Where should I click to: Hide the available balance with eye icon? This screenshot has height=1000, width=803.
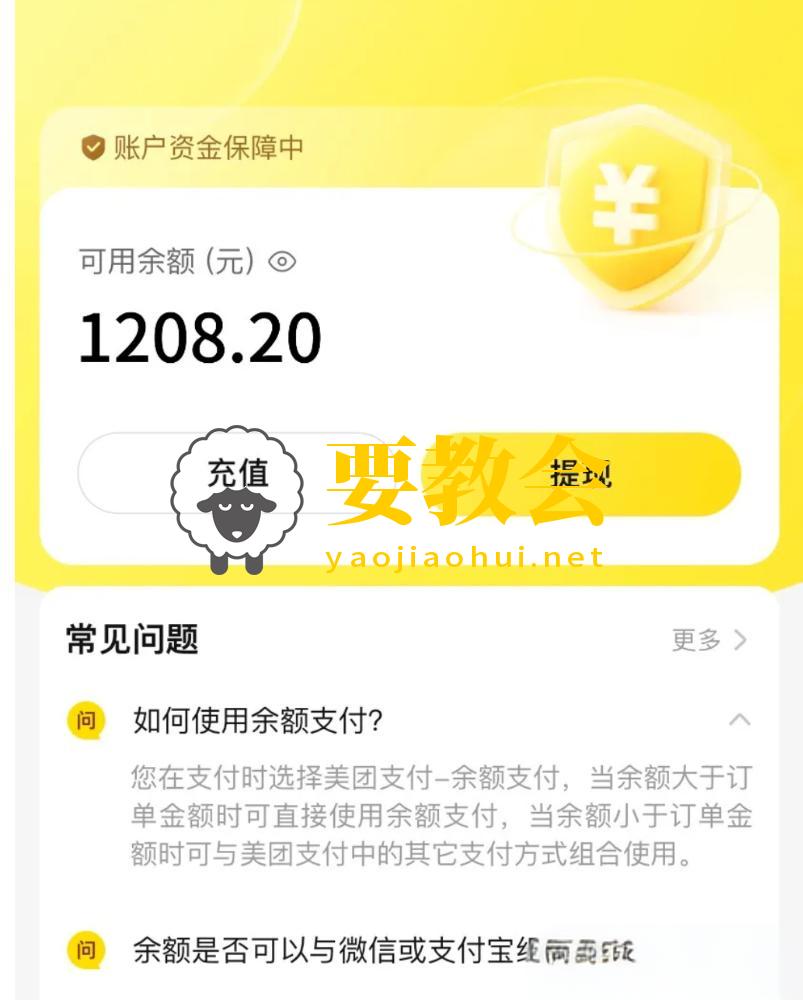pyautogui.click(x=283, y=262)
